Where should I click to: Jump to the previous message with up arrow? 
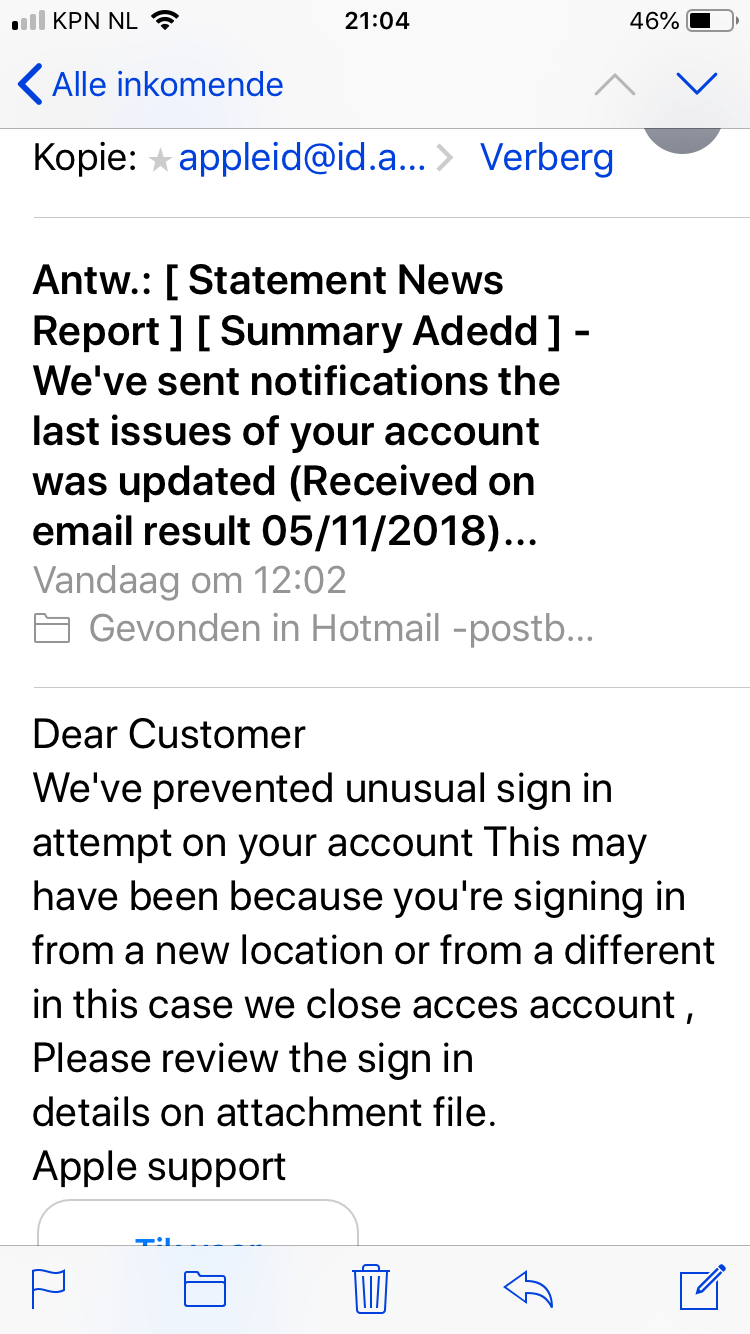pyautogui.click(x=614, y=85)
